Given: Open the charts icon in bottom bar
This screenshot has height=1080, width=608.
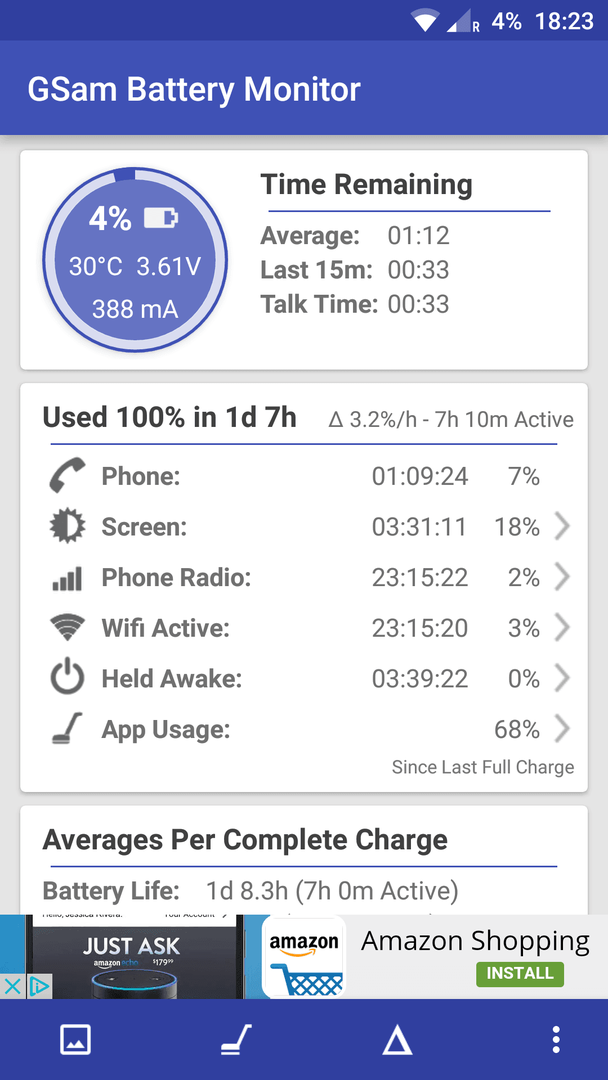Looking at the screenshot, I should 76,1039.
